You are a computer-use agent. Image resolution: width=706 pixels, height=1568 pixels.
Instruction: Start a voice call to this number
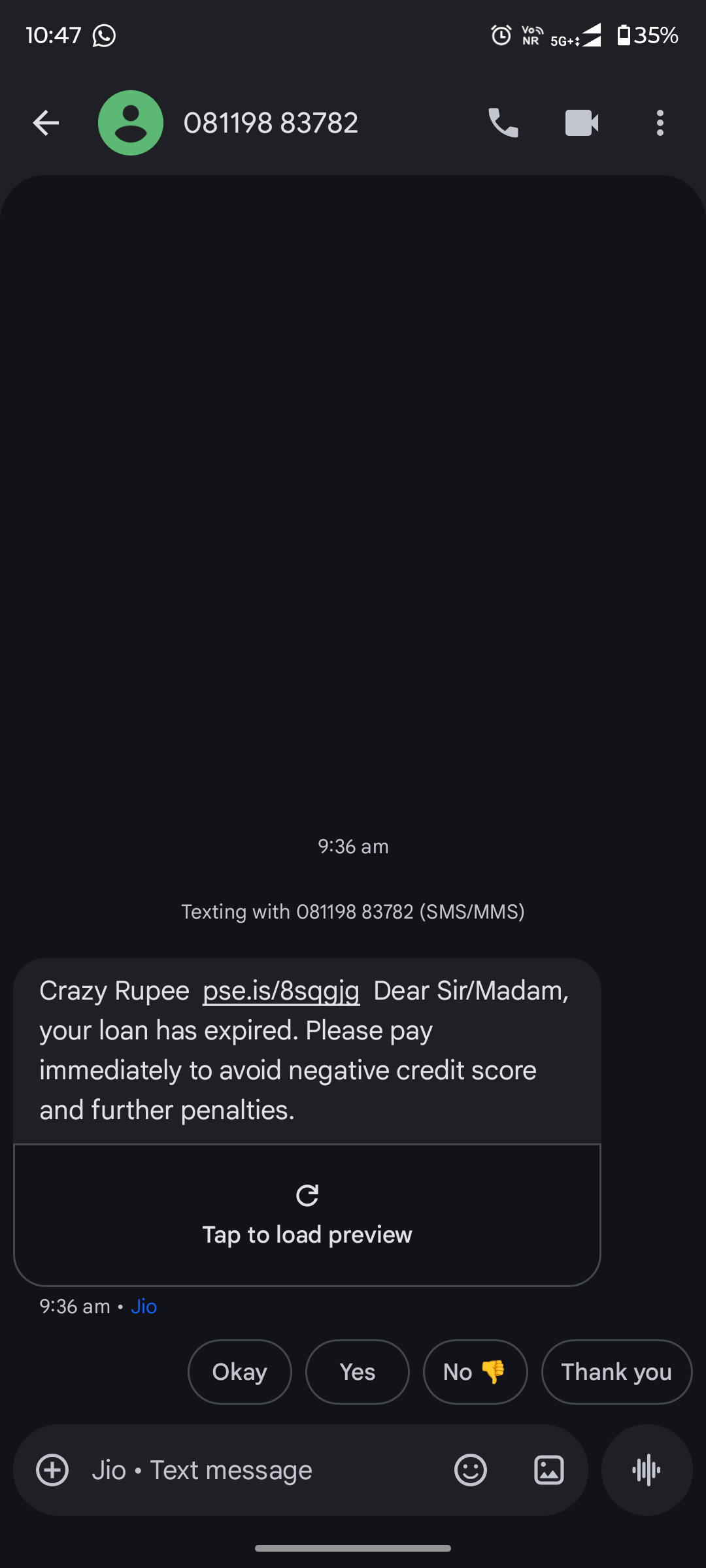pos(503,123)
